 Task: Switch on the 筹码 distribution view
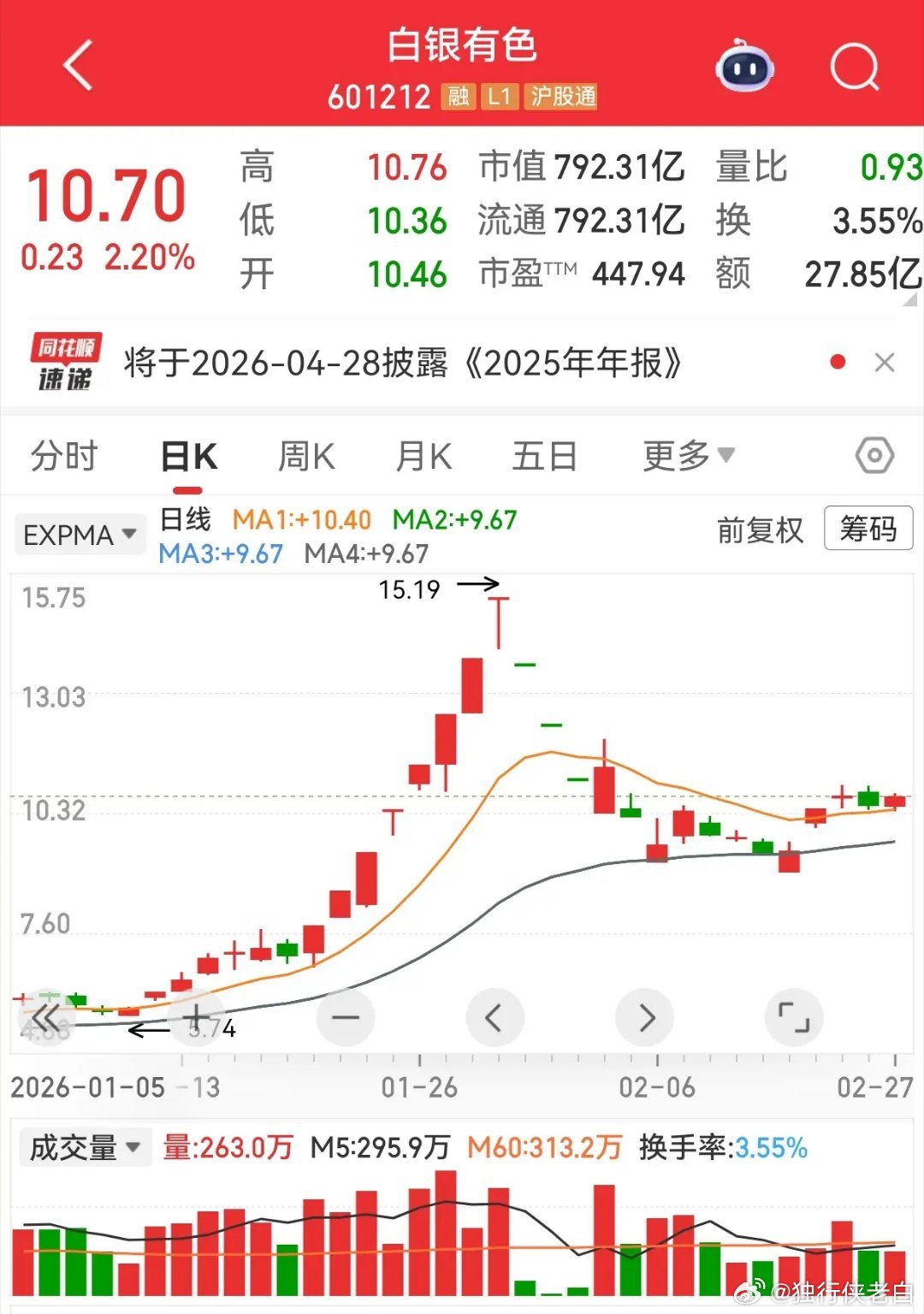(x=868, y=530)
